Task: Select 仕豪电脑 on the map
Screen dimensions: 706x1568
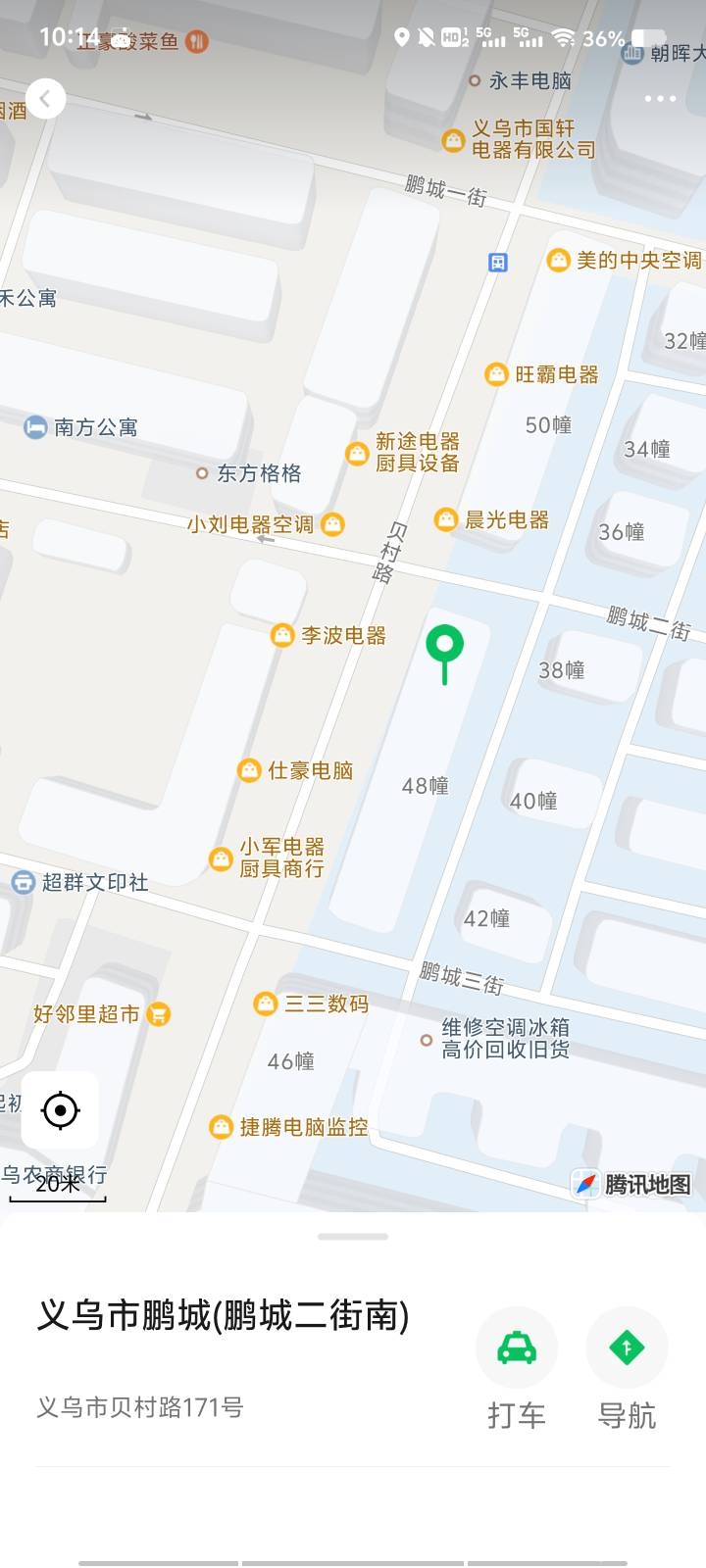Action: click(x=250, y=770)
